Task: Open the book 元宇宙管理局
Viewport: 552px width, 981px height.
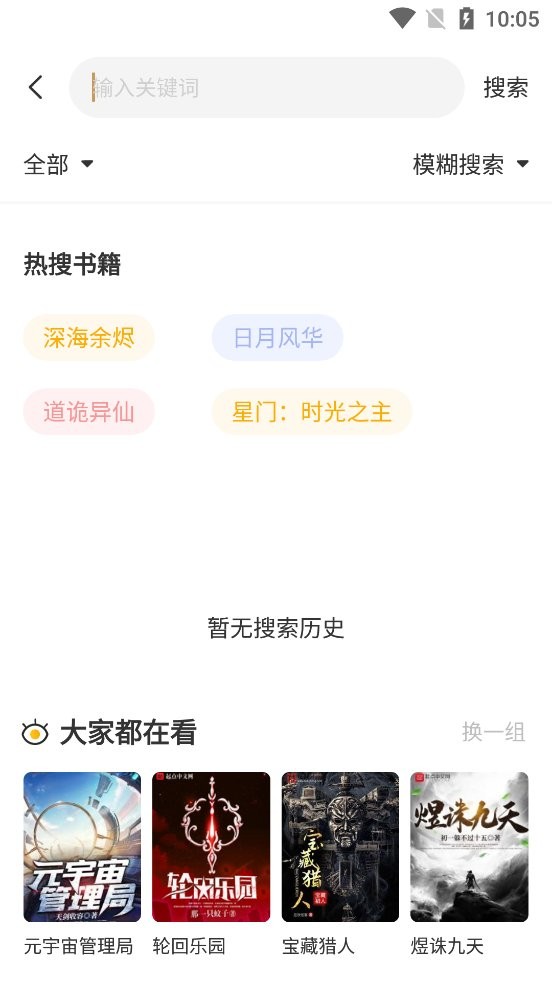Action: pyautogui.click(x=82, y=864)
